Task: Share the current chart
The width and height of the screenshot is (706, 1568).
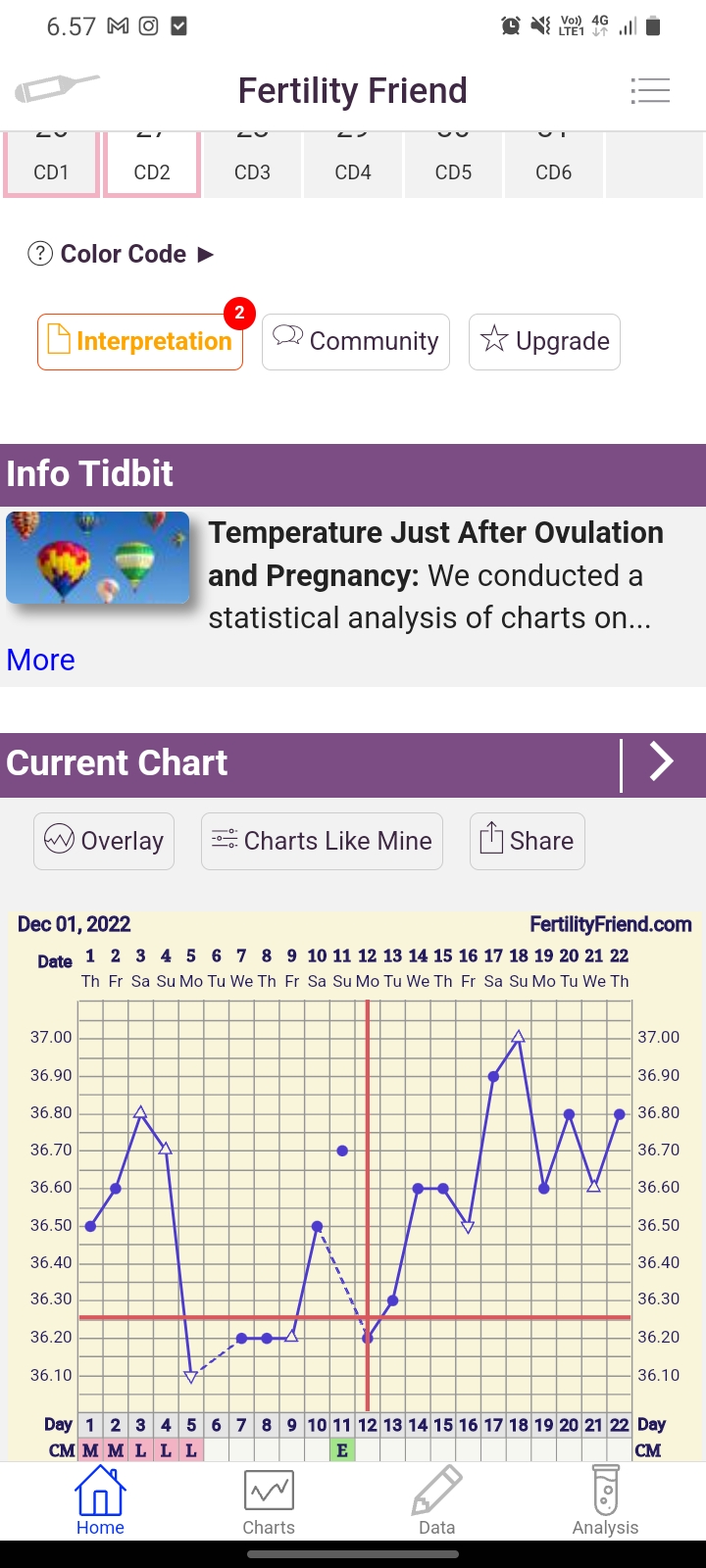Action: pos(528,841)
